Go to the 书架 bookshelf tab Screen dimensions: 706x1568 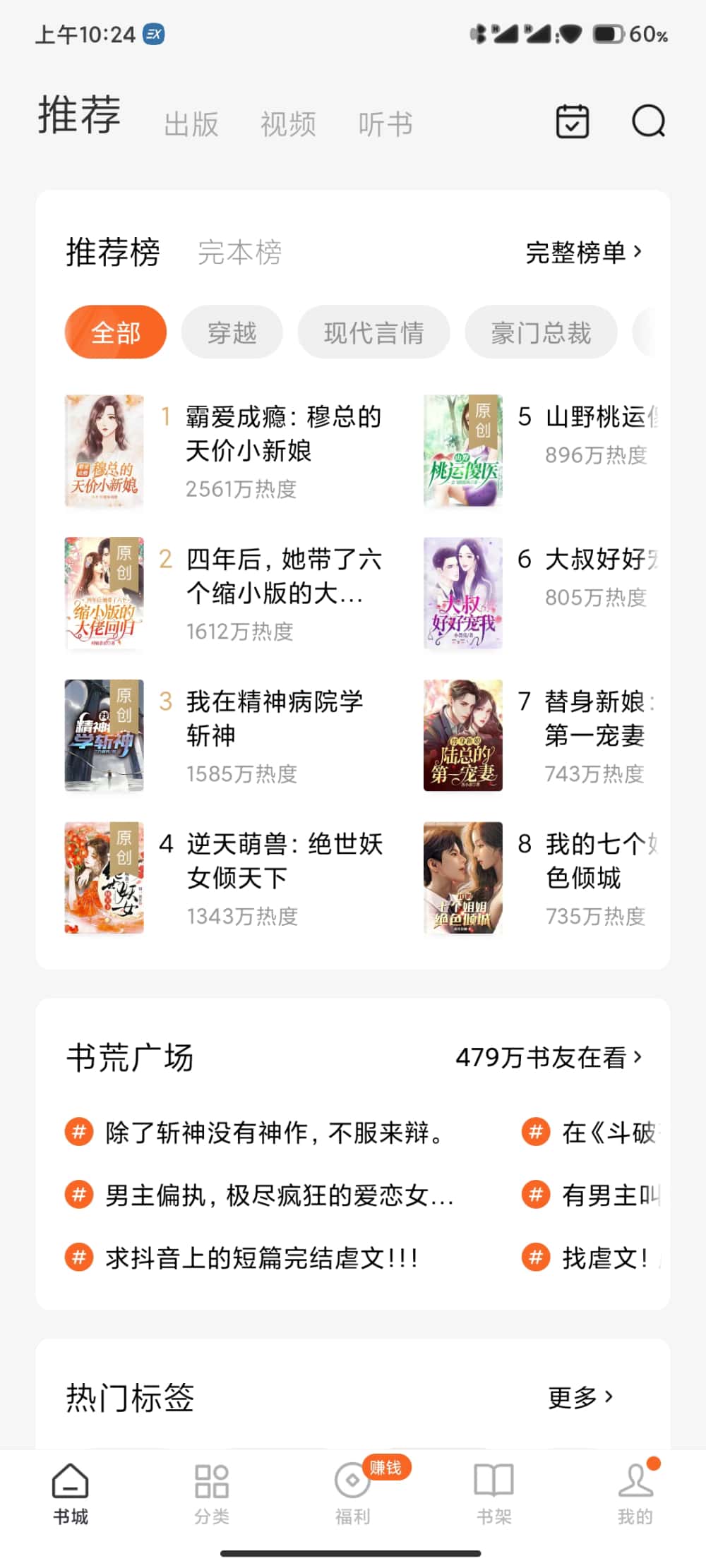click(x=494, y=1492)
